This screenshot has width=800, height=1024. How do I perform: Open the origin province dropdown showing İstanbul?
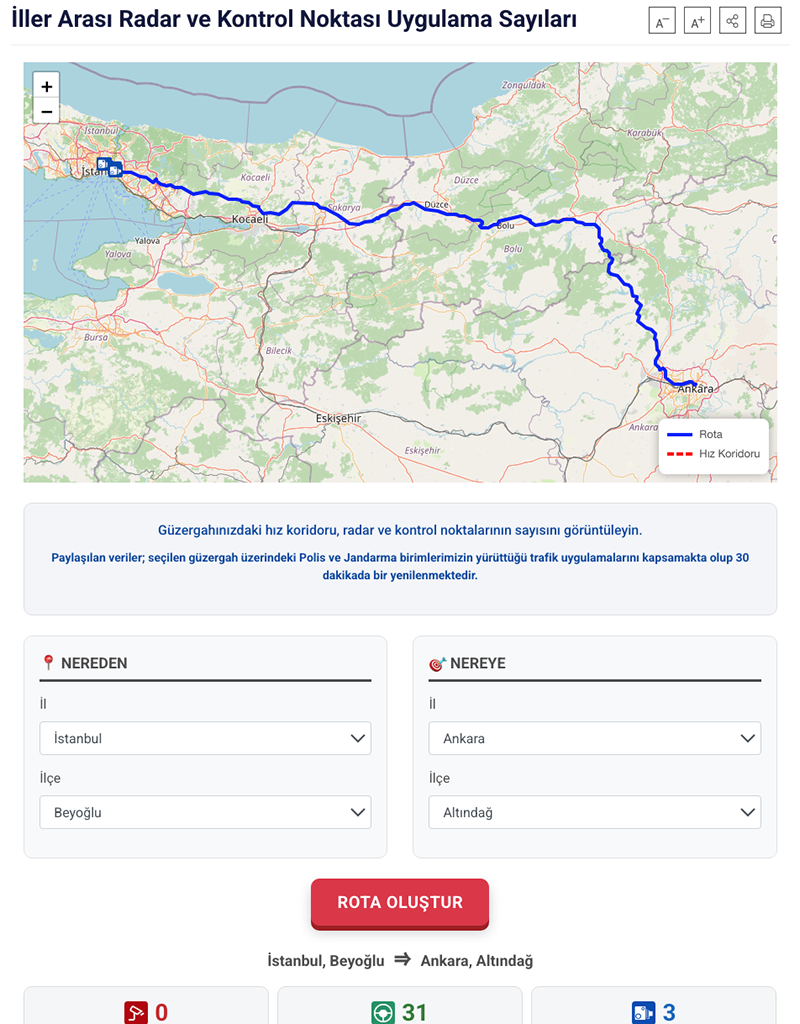(x=205, y=738)
